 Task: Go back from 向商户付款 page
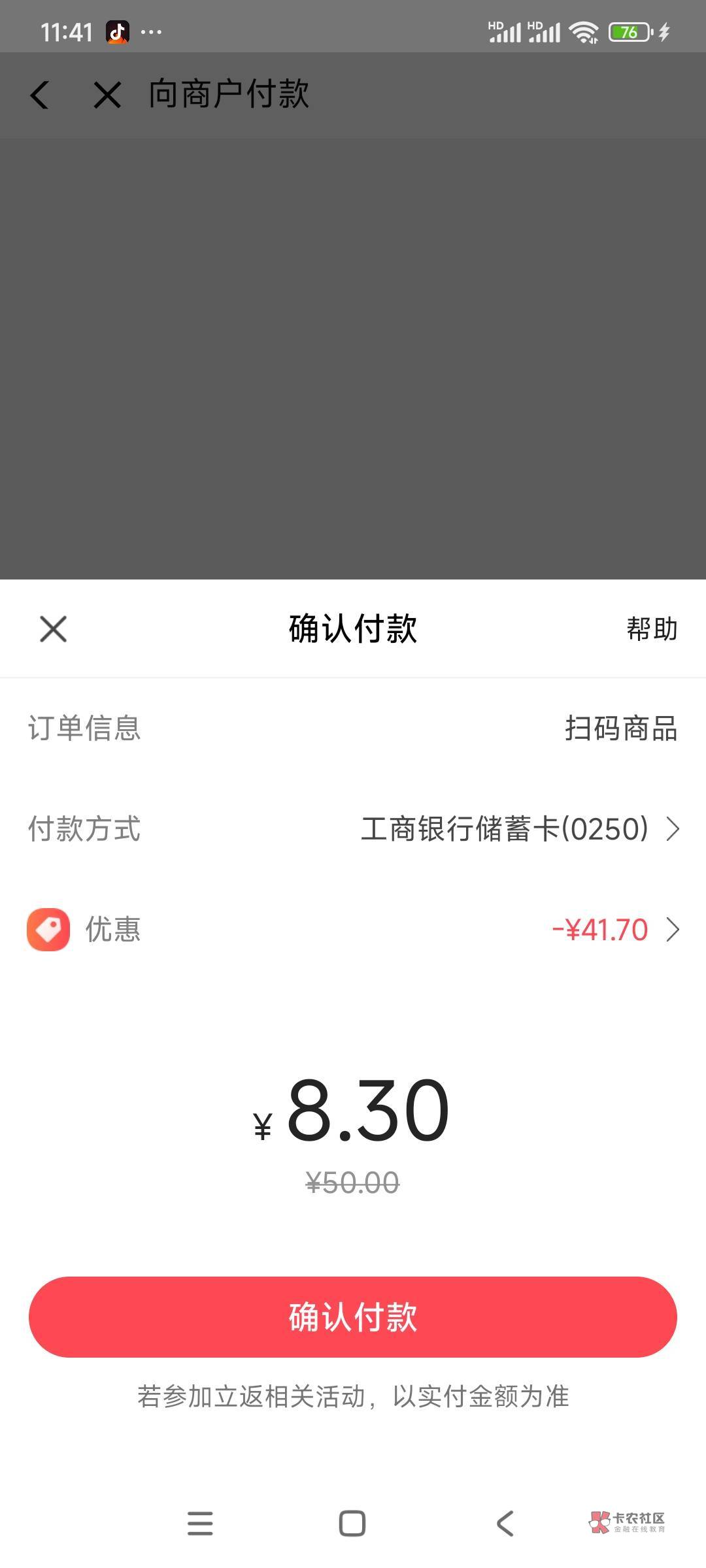click(x=40, y=95)
